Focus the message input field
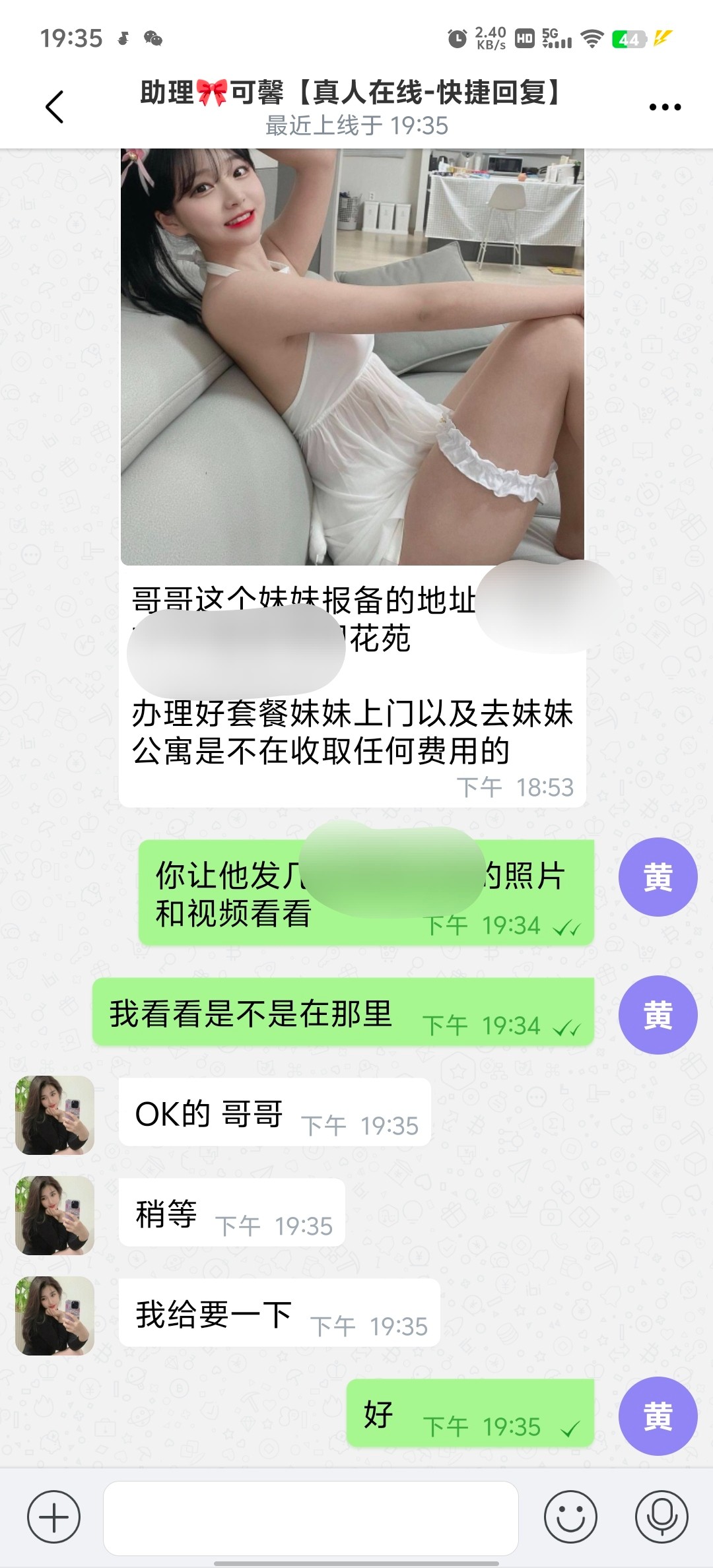 click(310, 1518)
